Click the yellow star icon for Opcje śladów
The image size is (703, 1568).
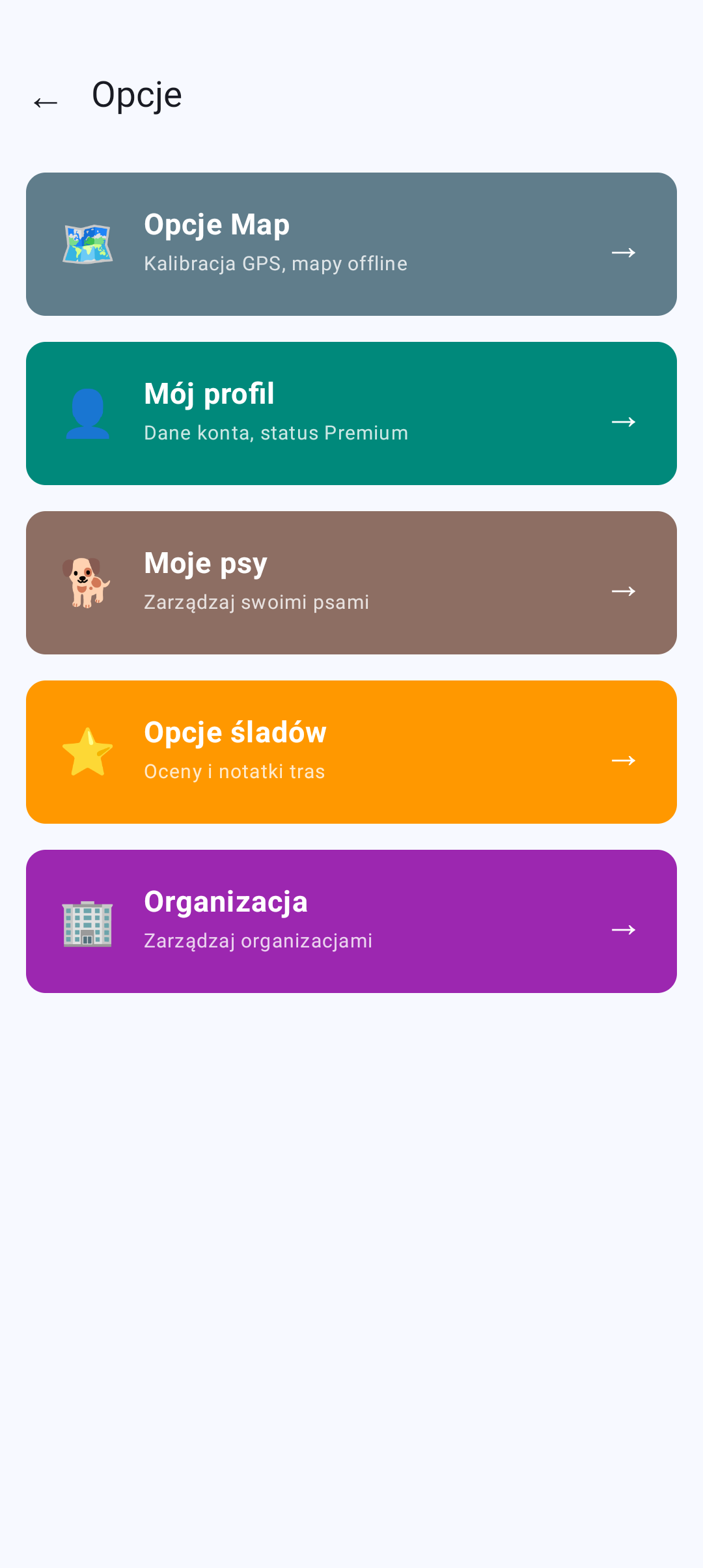click(x=87, y=752)
